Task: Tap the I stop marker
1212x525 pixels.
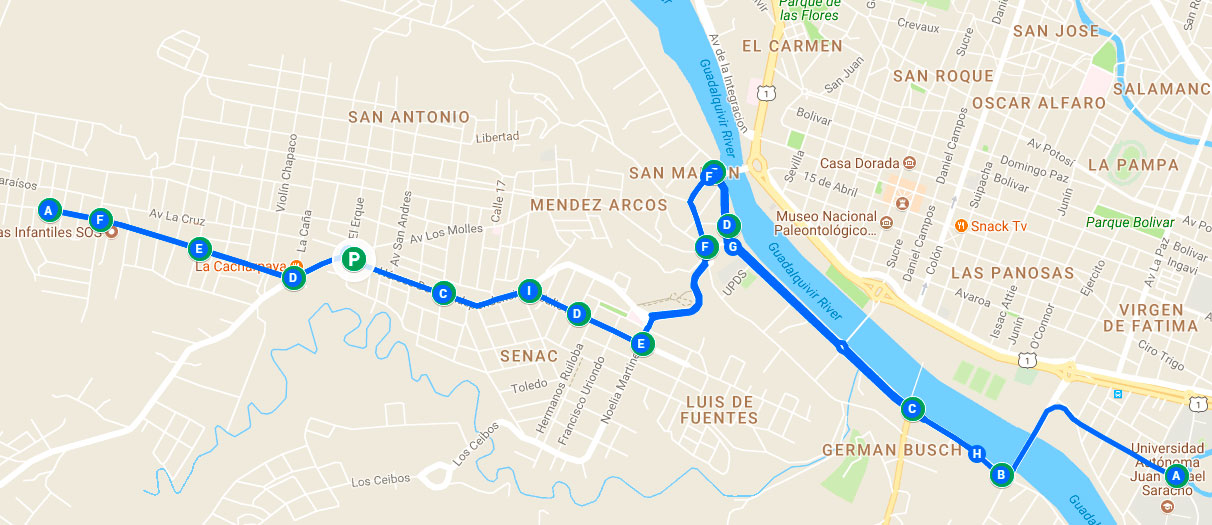Action: (529, 291)
